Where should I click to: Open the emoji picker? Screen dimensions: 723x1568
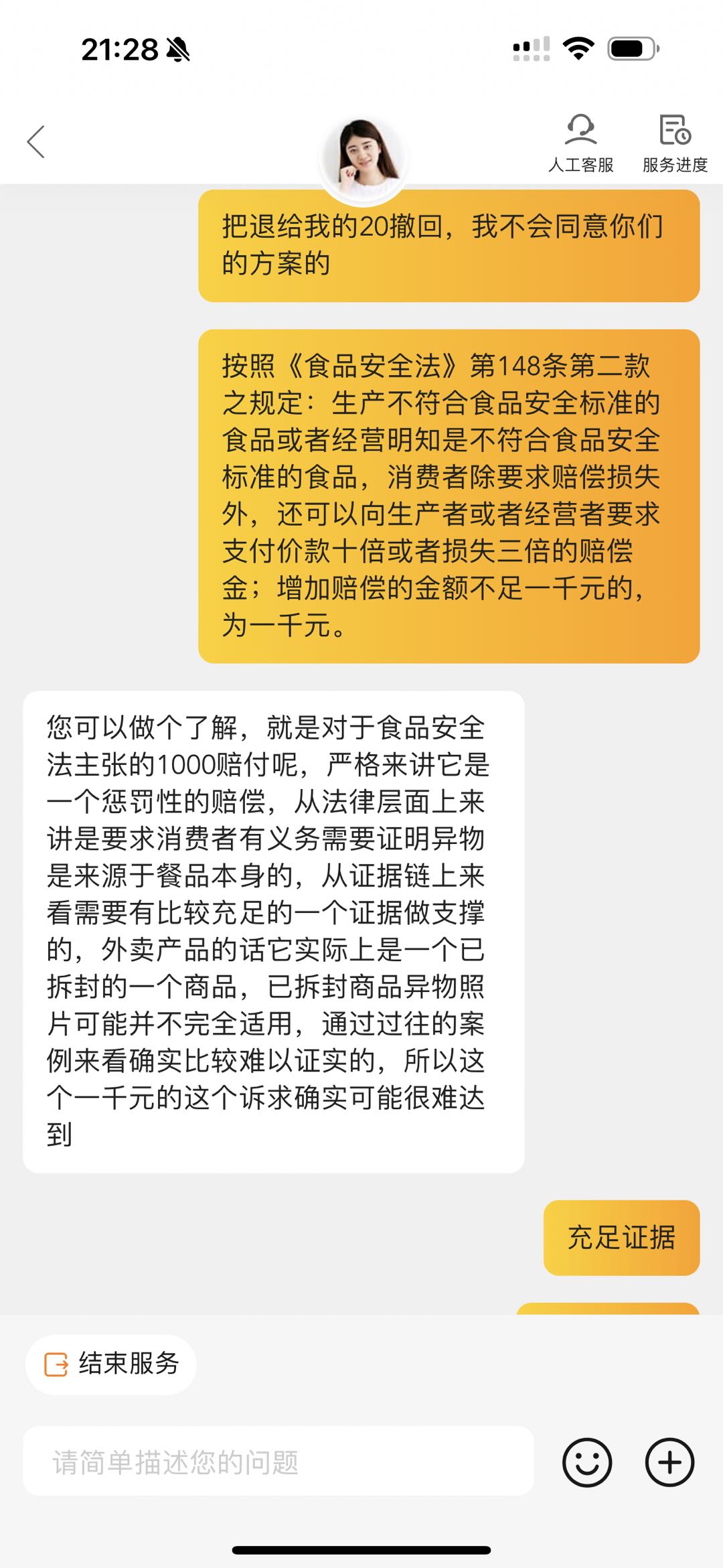(587, 1463)
